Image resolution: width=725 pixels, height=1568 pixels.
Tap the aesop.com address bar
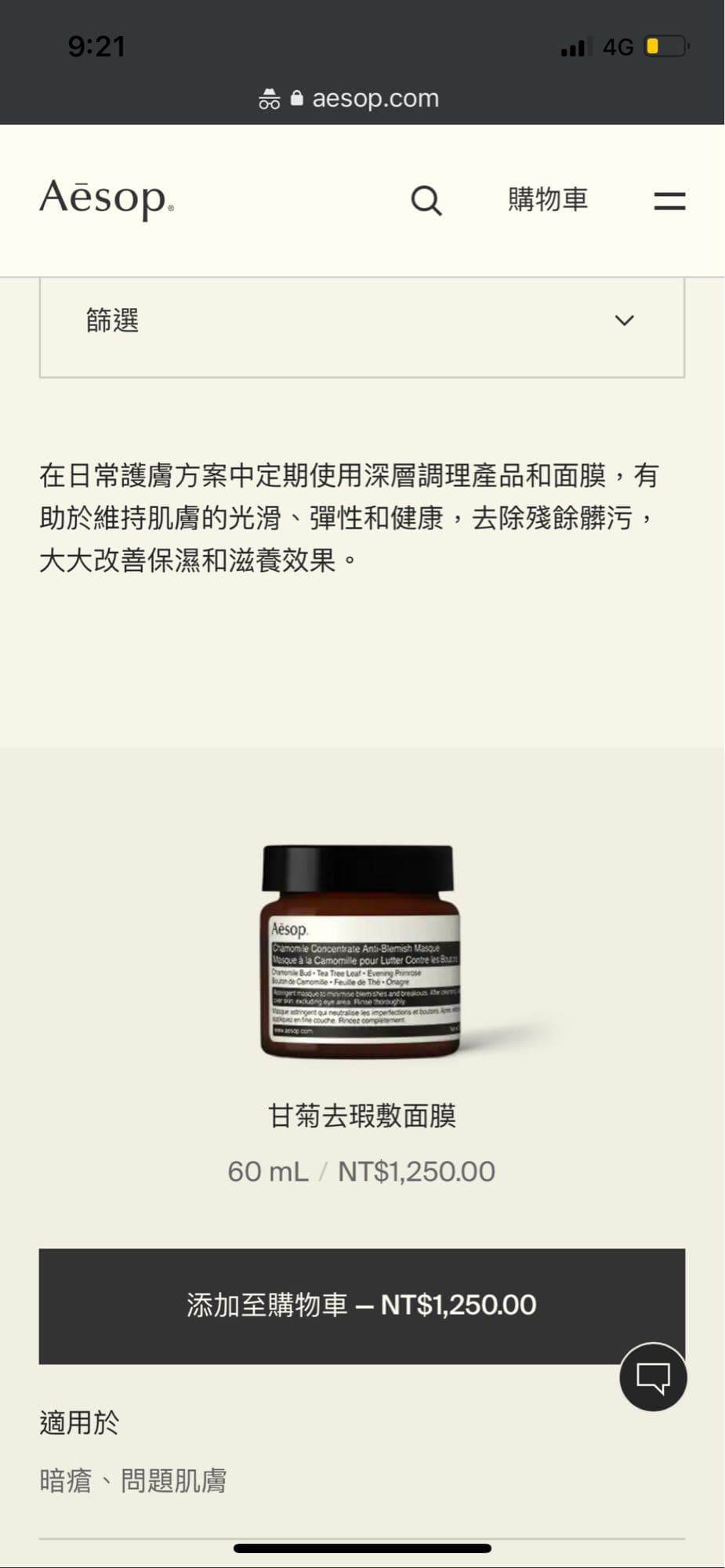(362, 98)
